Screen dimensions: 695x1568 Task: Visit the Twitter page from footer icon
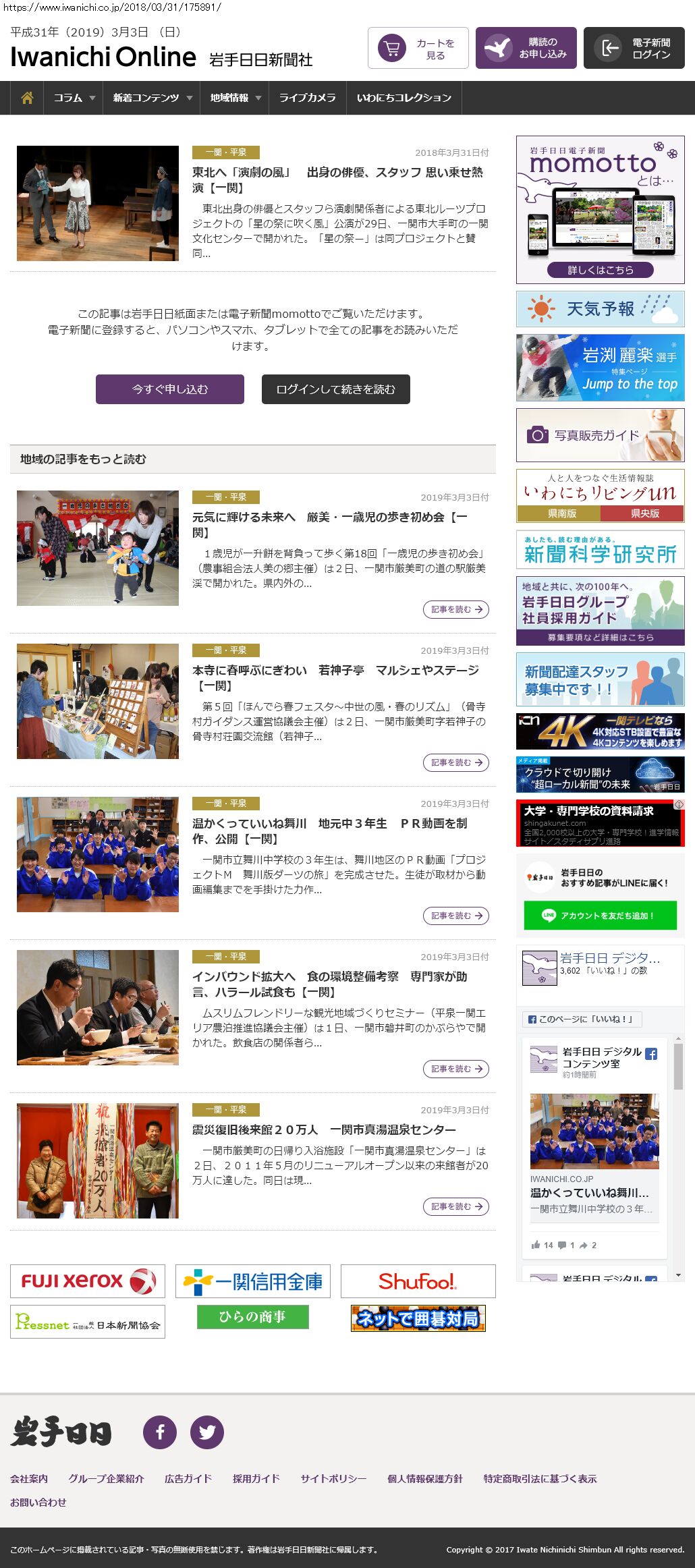tap(207, 1431)
